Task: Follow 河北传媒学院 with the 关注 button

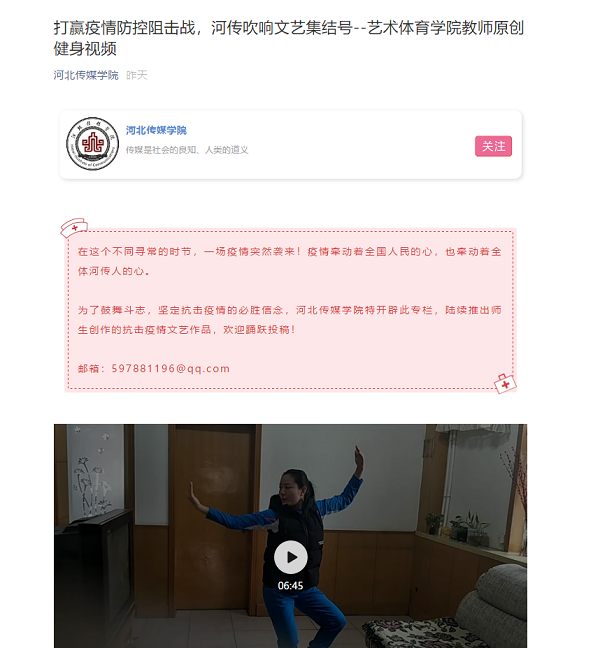Action: coord(493,146)
